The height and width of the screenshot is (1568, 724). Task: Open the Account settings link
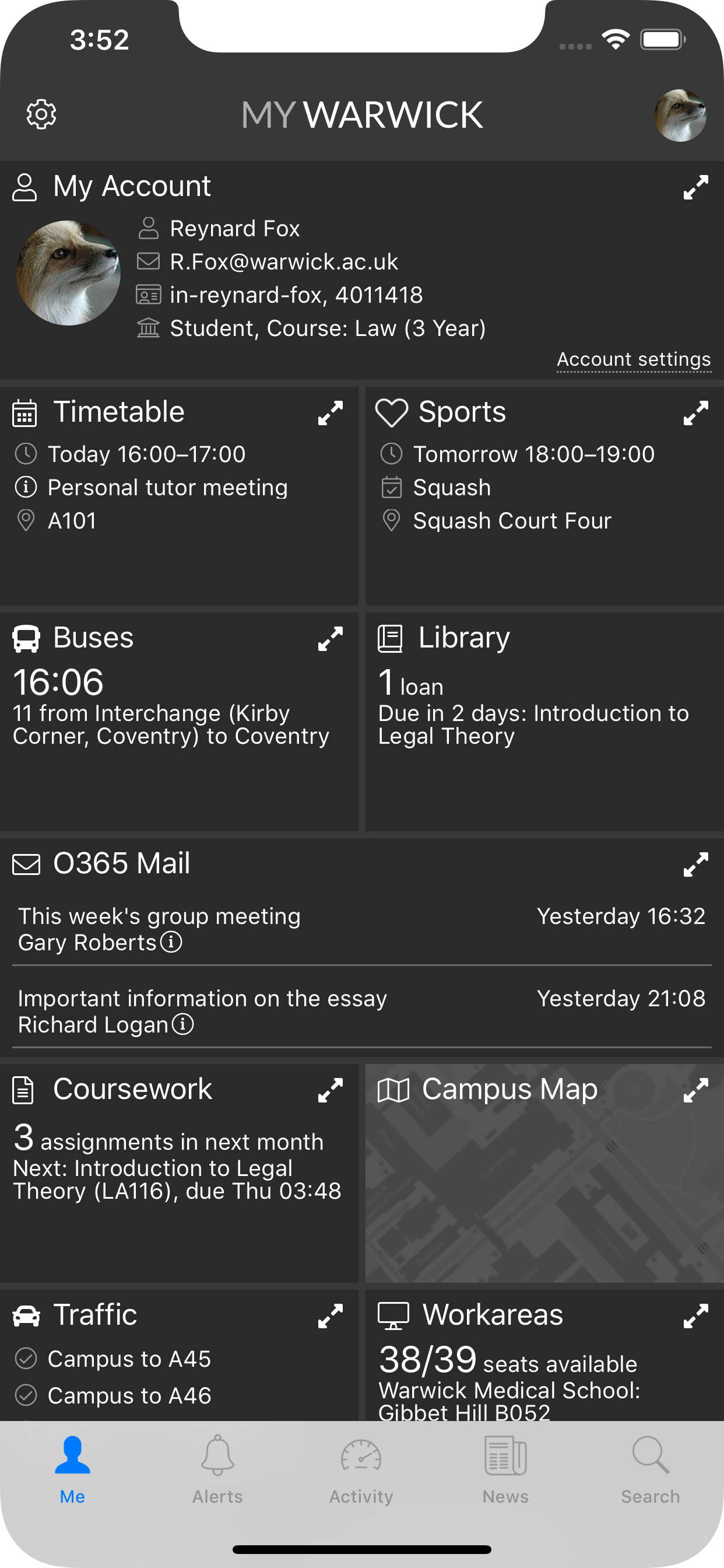pyautogui.click(x=633, y=360)
